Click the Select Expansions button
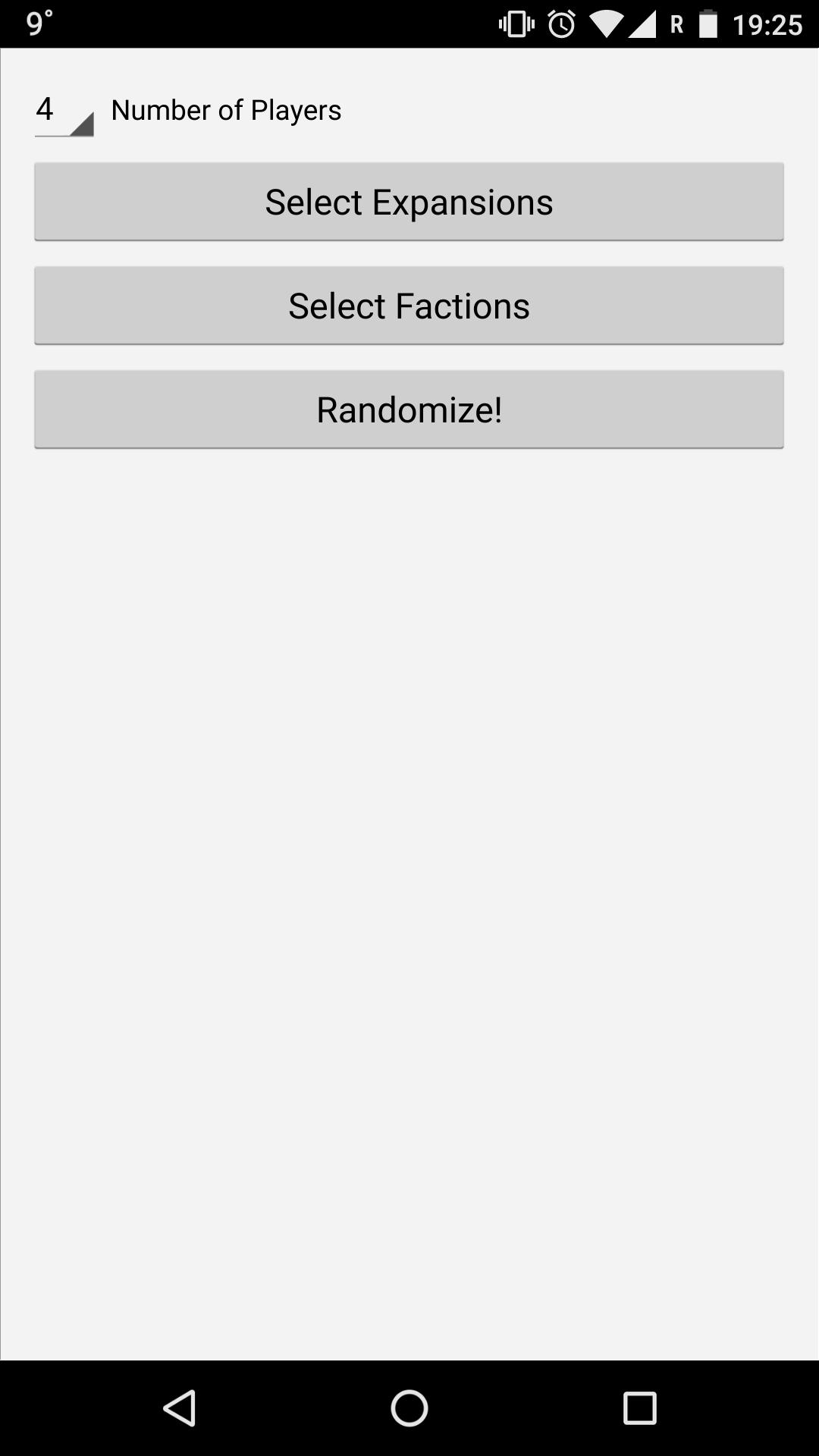 click(x=409, y=201)
